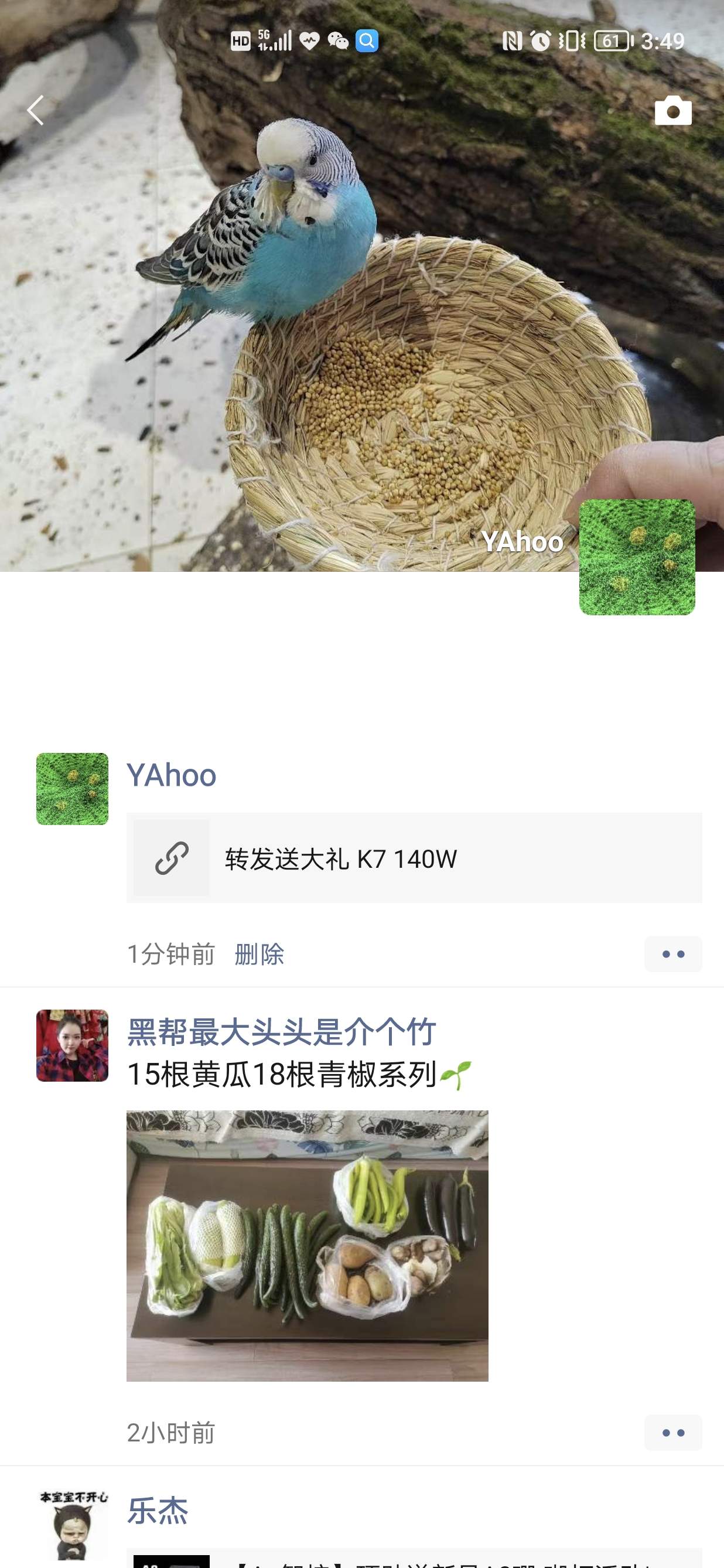
Task: Open the vegetables photo in full view
Action: 306,1245
